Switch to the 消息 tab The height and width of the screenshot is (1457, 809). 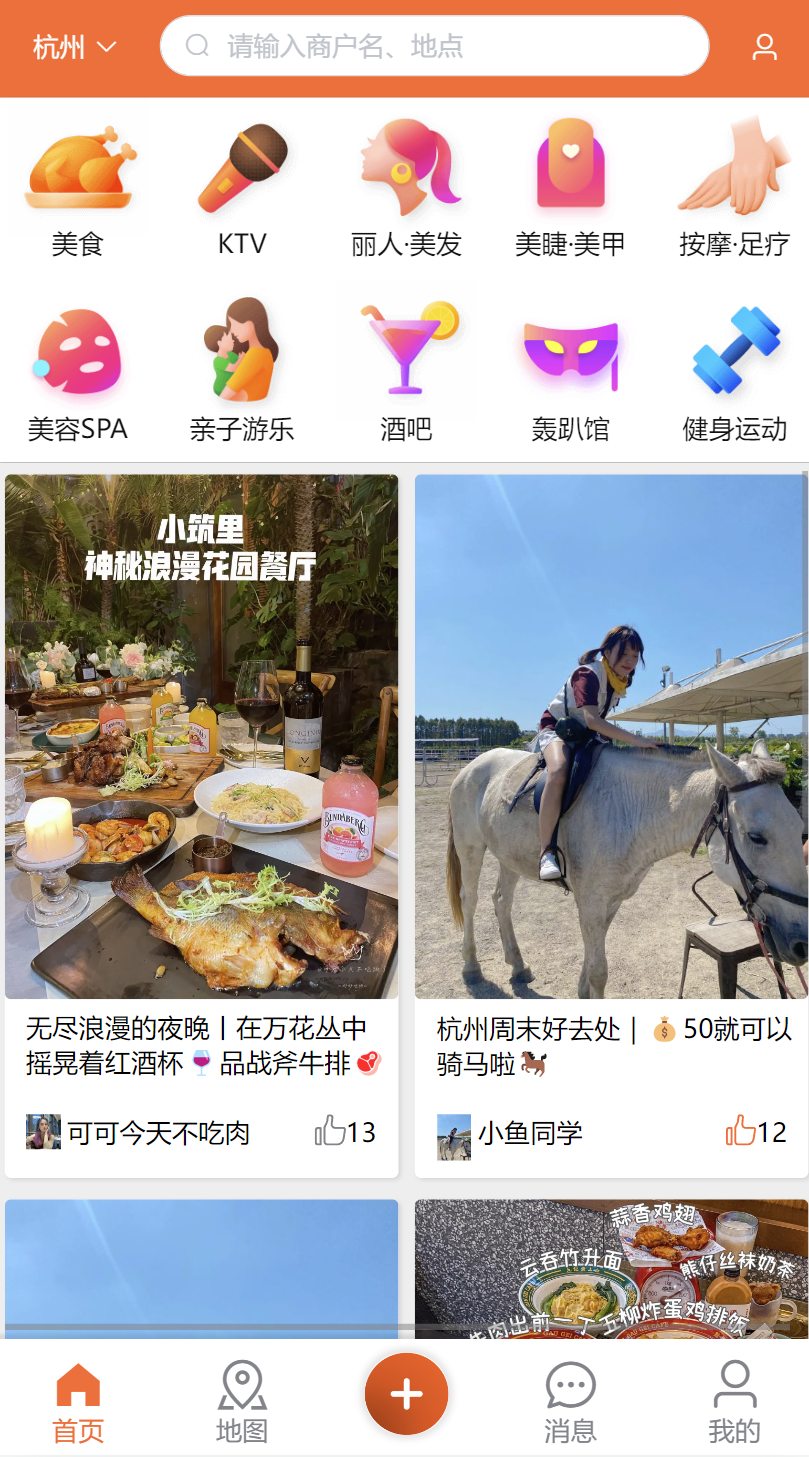[x=570, y=1401]
